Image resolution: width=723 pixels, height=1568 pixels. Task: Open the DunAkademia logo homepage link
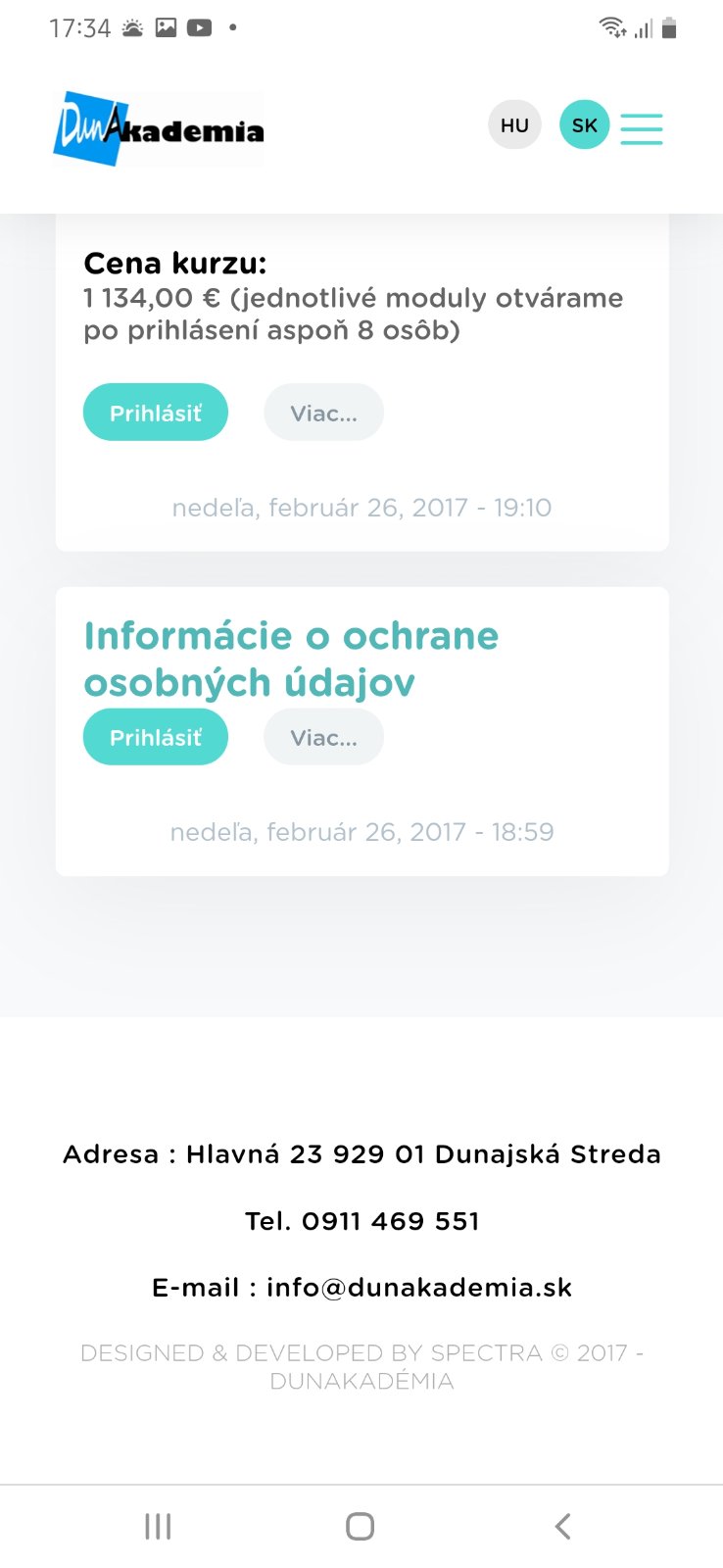[x=159, y=128]
